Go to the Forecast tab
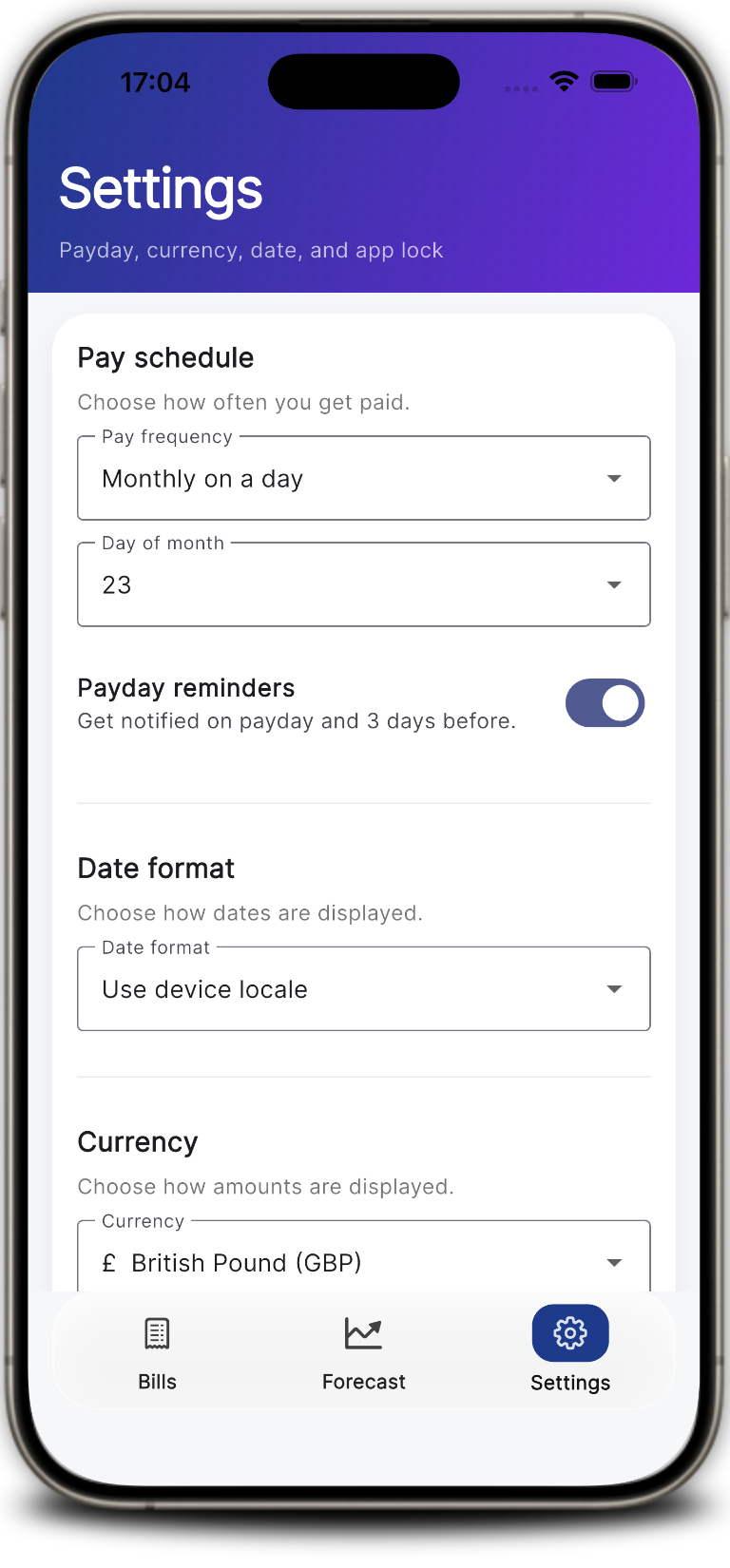This screenshot has width=730, height=1568. click(x=363, y=1351)
